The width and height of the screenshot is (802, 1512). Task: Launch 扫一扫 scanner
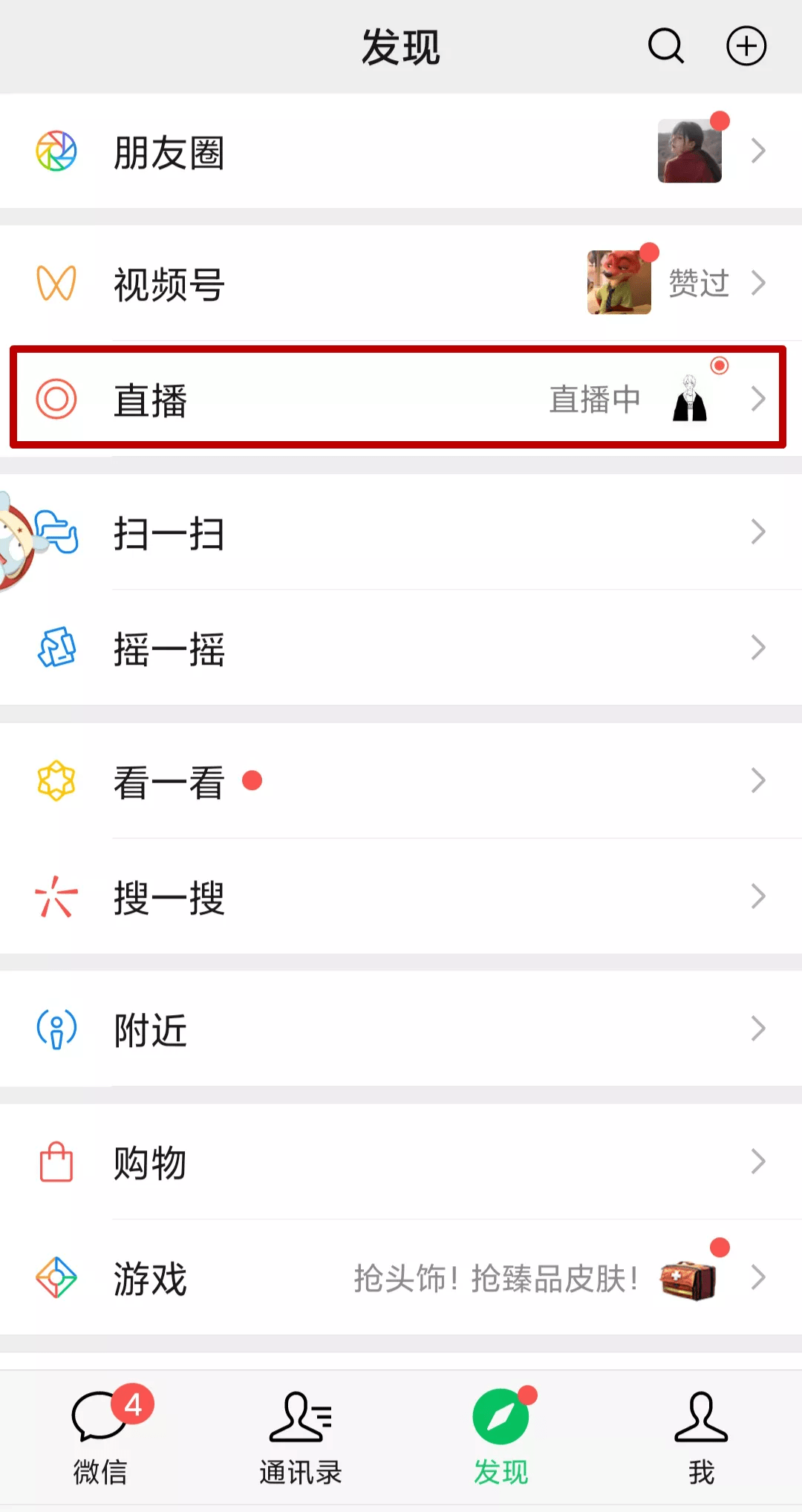point(401,532)
